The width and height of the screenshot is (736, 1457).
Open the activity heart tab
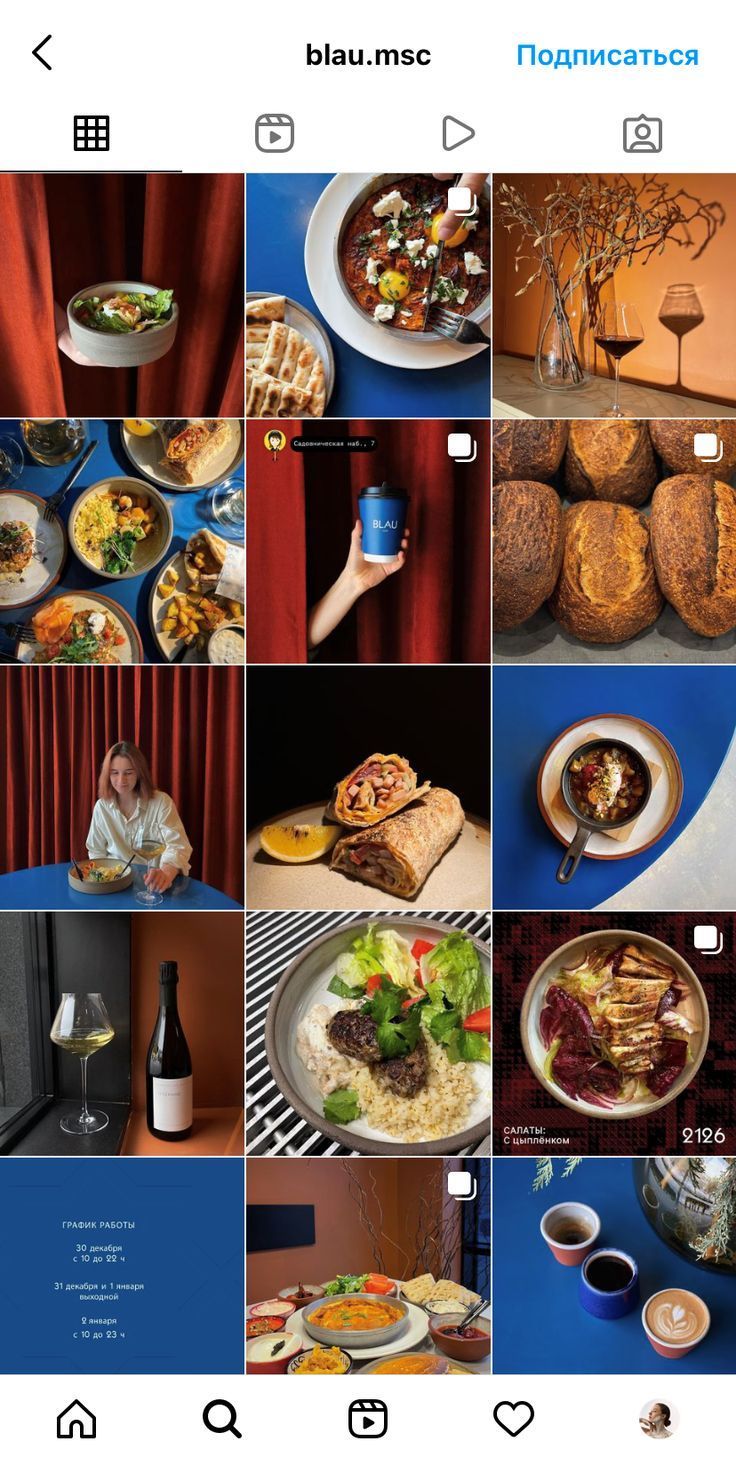click(514, 1418)
